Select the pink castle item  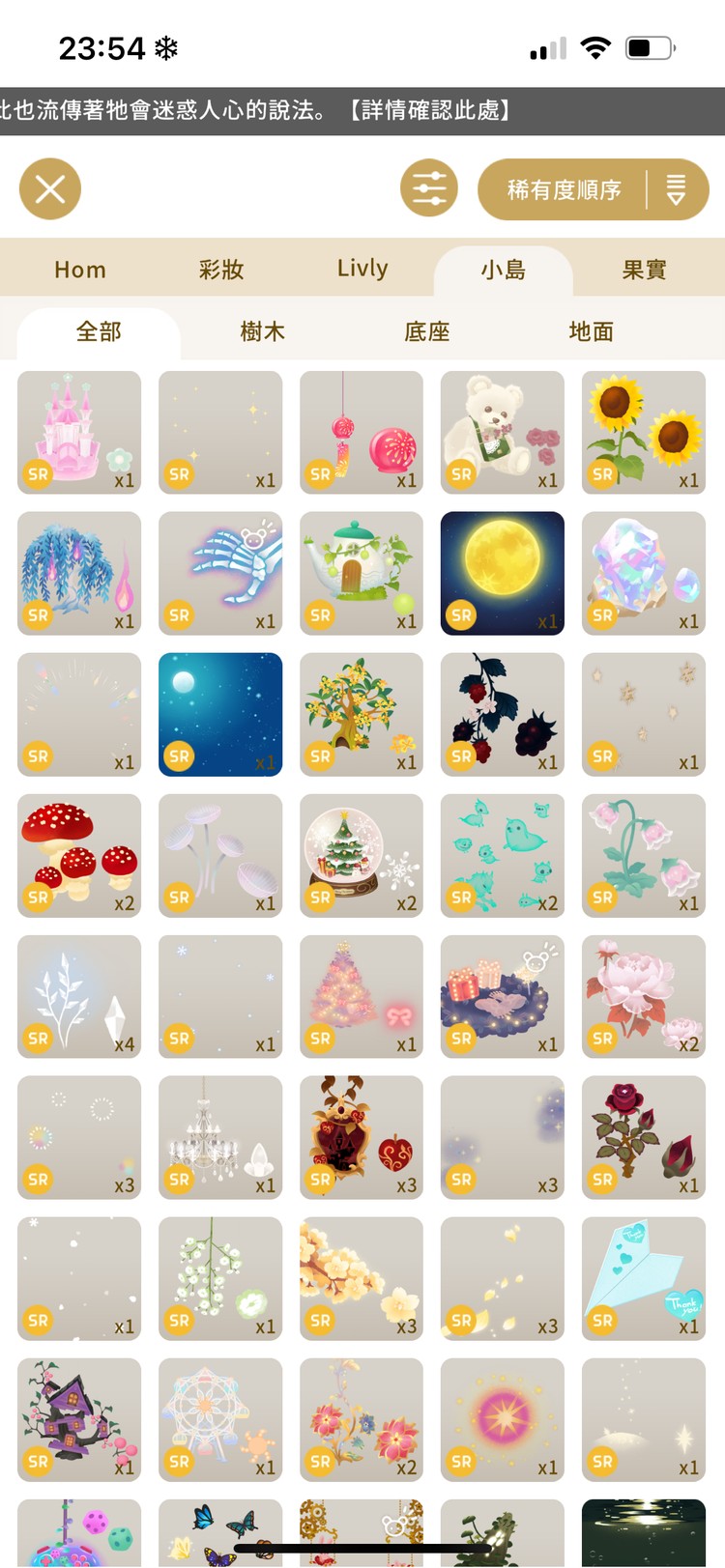(x=79, y=432)
